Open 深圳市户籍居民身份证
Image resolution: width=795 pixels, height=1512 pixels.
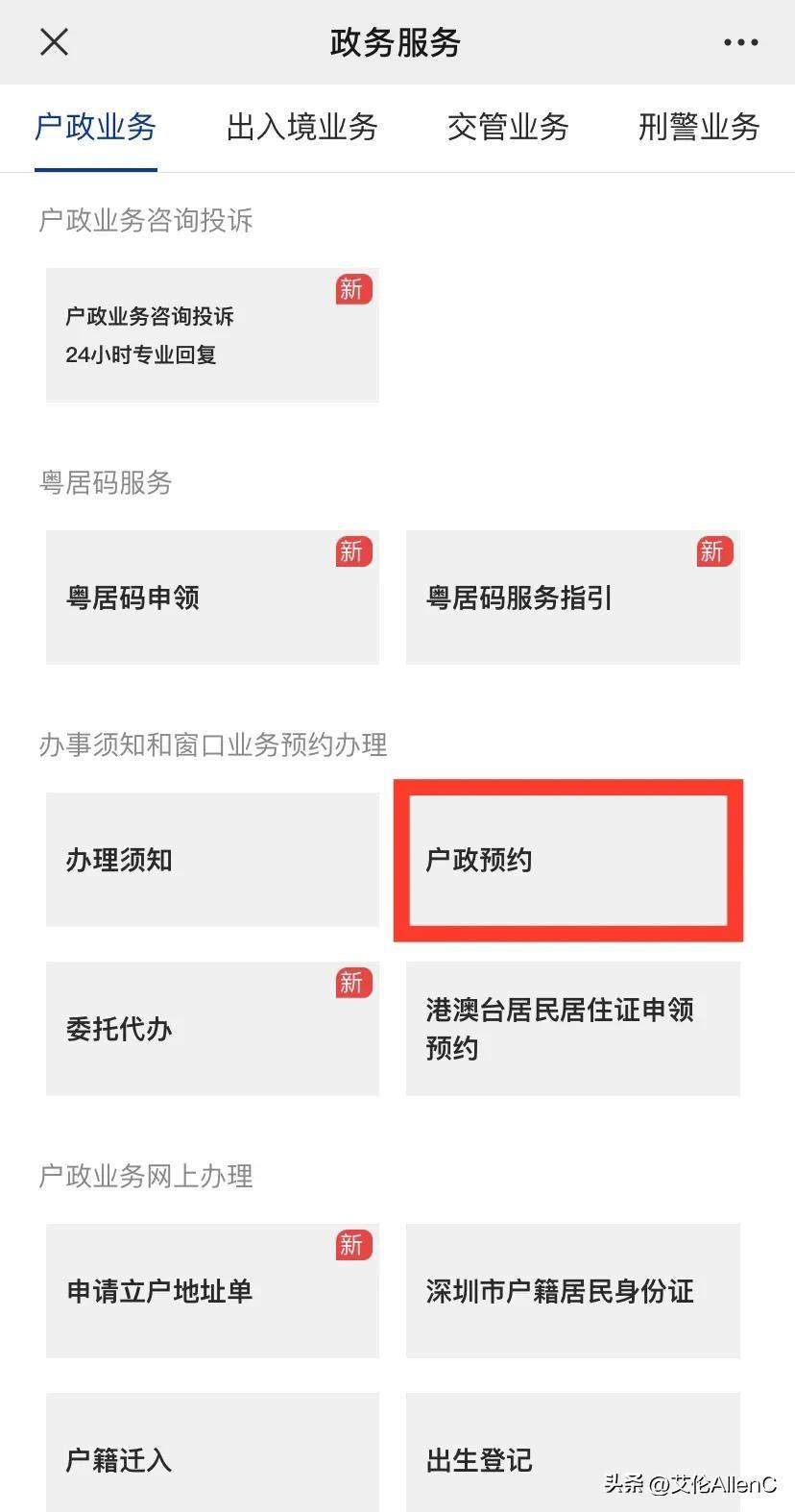pos(572,1290)
